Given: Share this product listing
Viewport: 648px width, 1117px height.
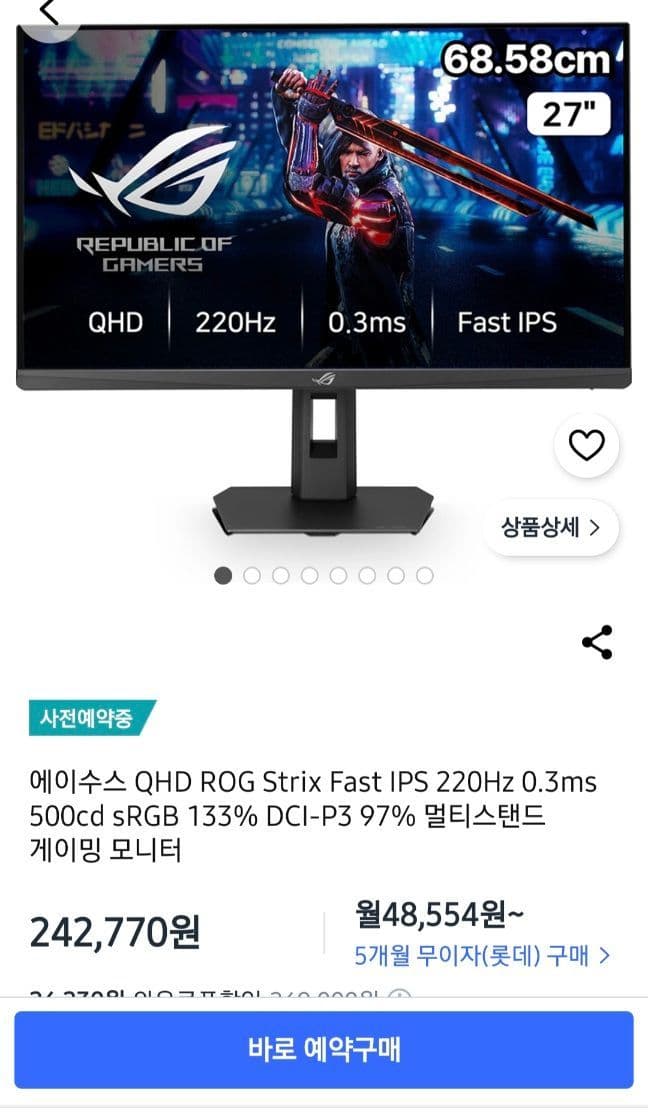Looking at the screenshot, I should (x=597, y=643).
